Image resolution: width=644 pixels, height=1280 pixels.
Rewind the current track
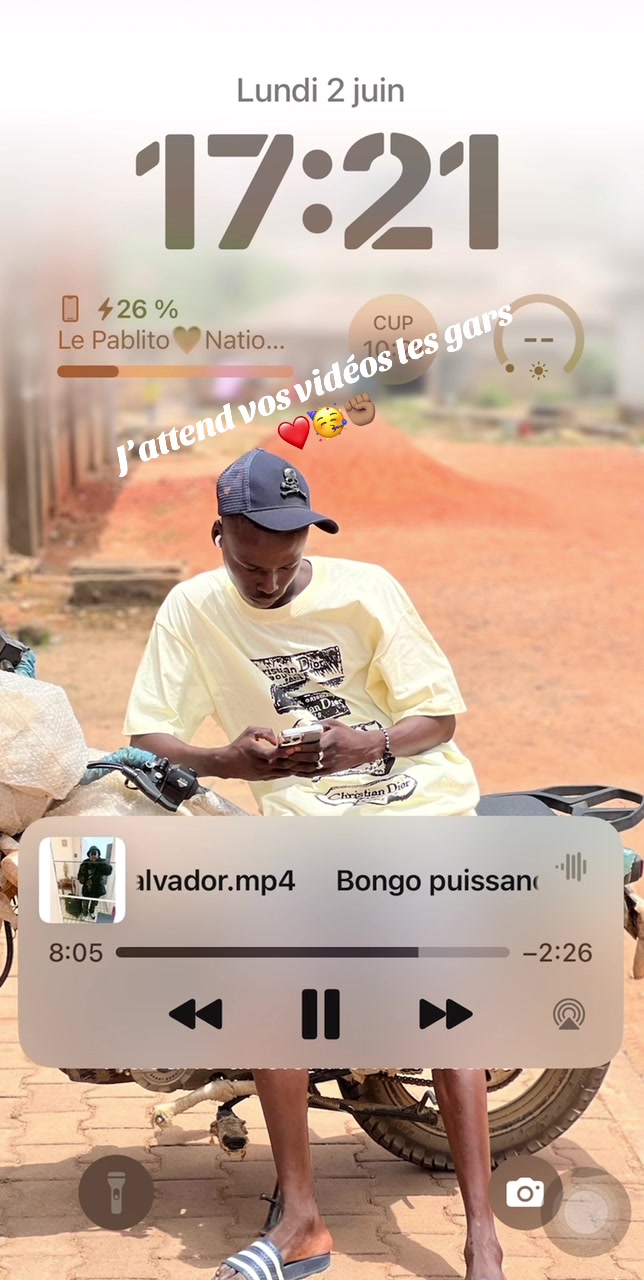[x=195, y=1014]
